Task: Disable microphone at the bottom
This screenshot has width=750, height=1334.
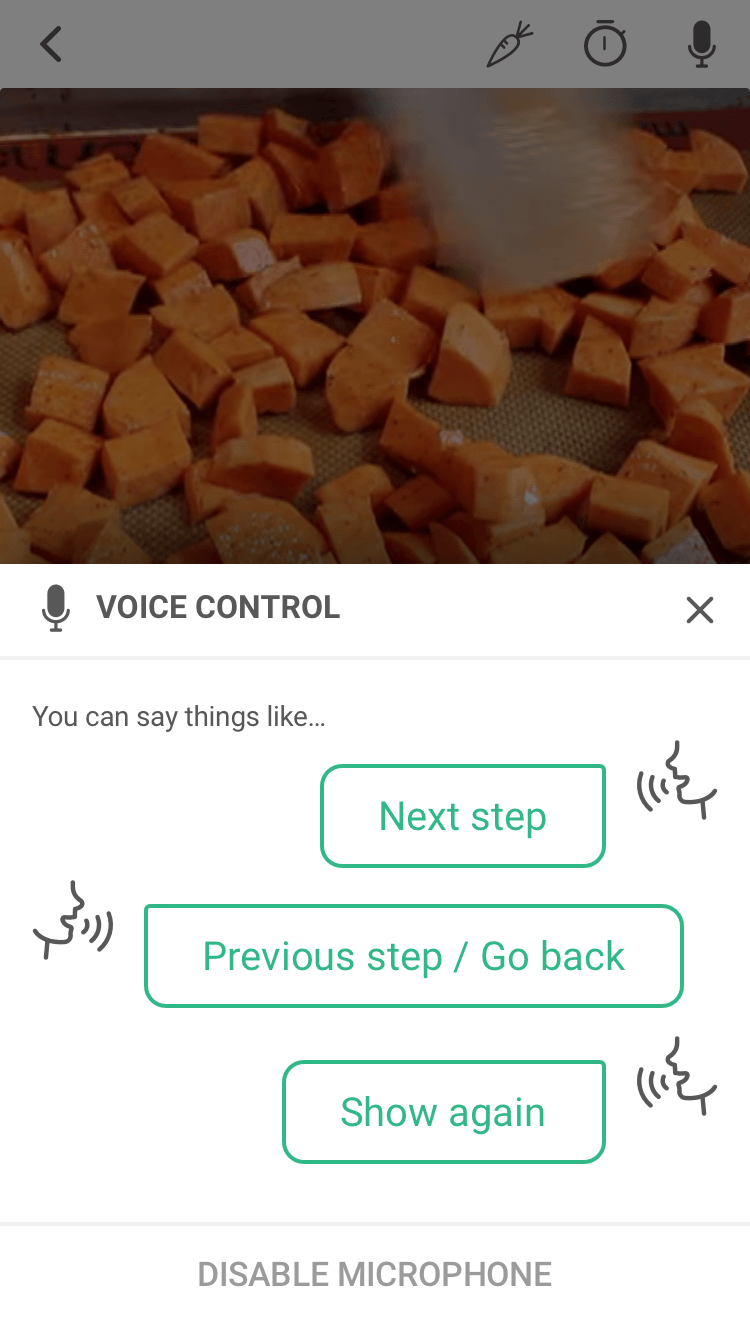Action: [x=375, y=1275]
